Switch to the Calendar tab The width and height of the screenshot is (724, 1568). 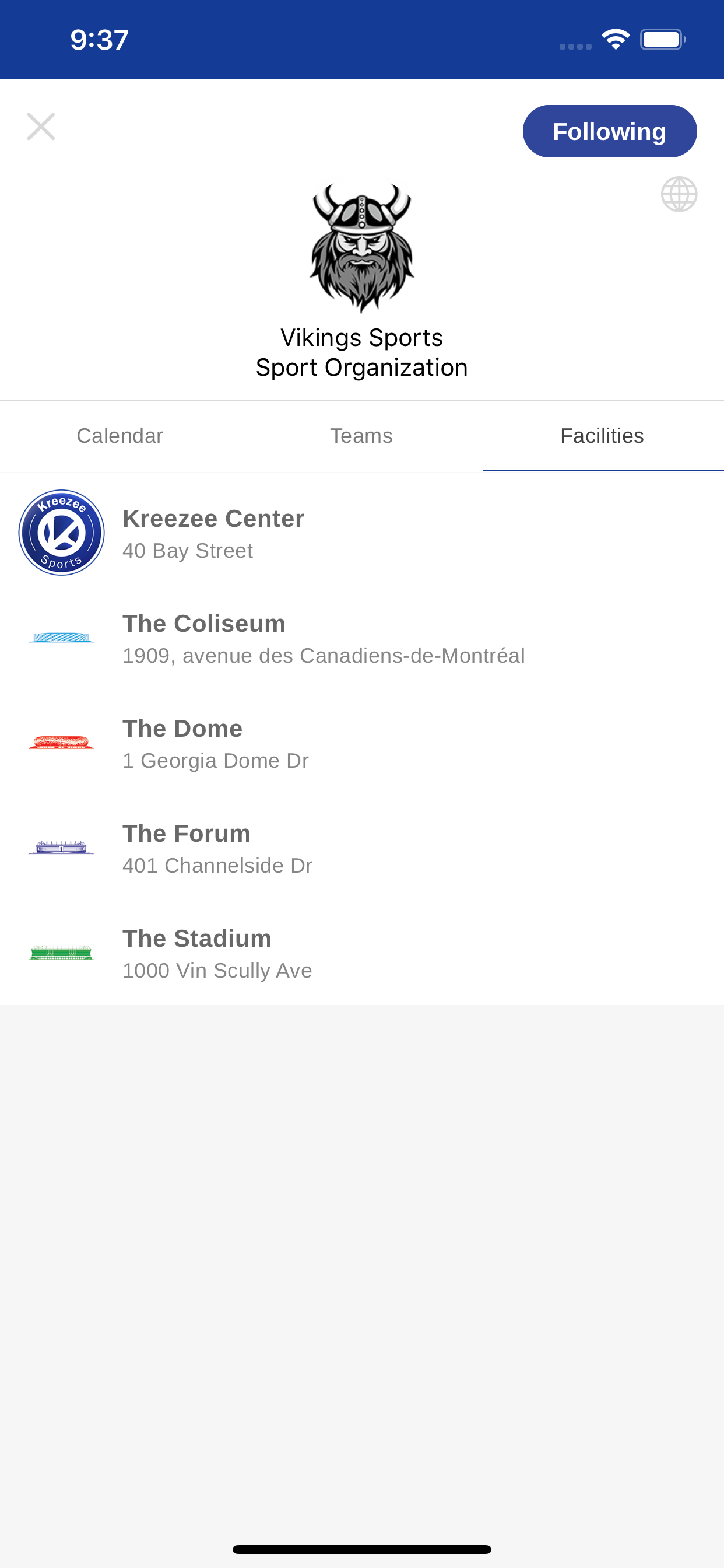[120, 436]
